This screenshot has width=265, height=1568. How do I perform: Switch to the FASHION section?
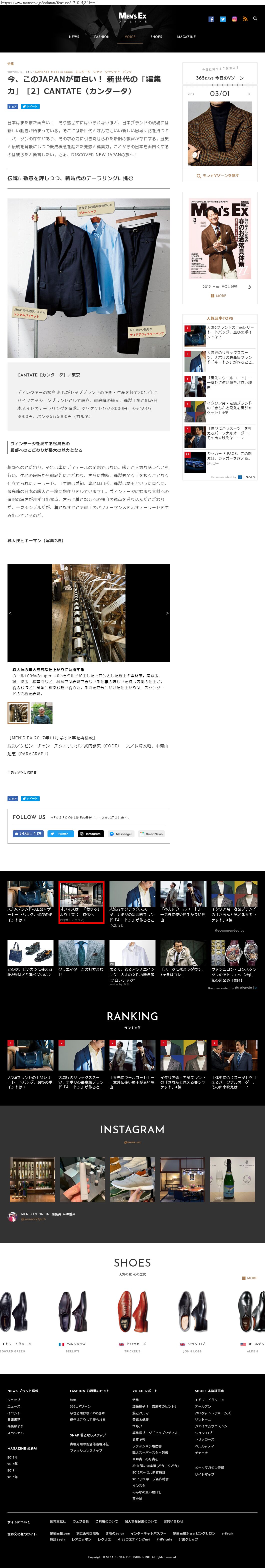(102, 36)
